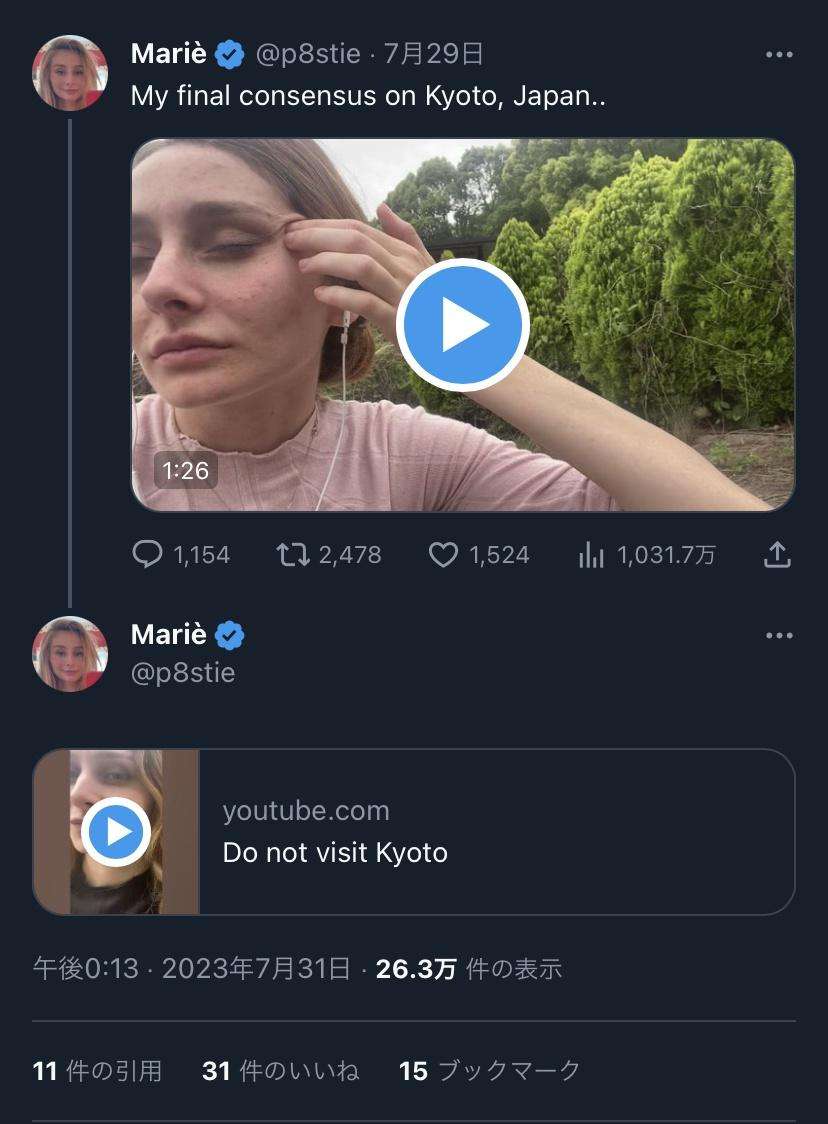View analytics showing 1,031.7万 views
The image size is (828, 1124).
click(x=592, y=555)
